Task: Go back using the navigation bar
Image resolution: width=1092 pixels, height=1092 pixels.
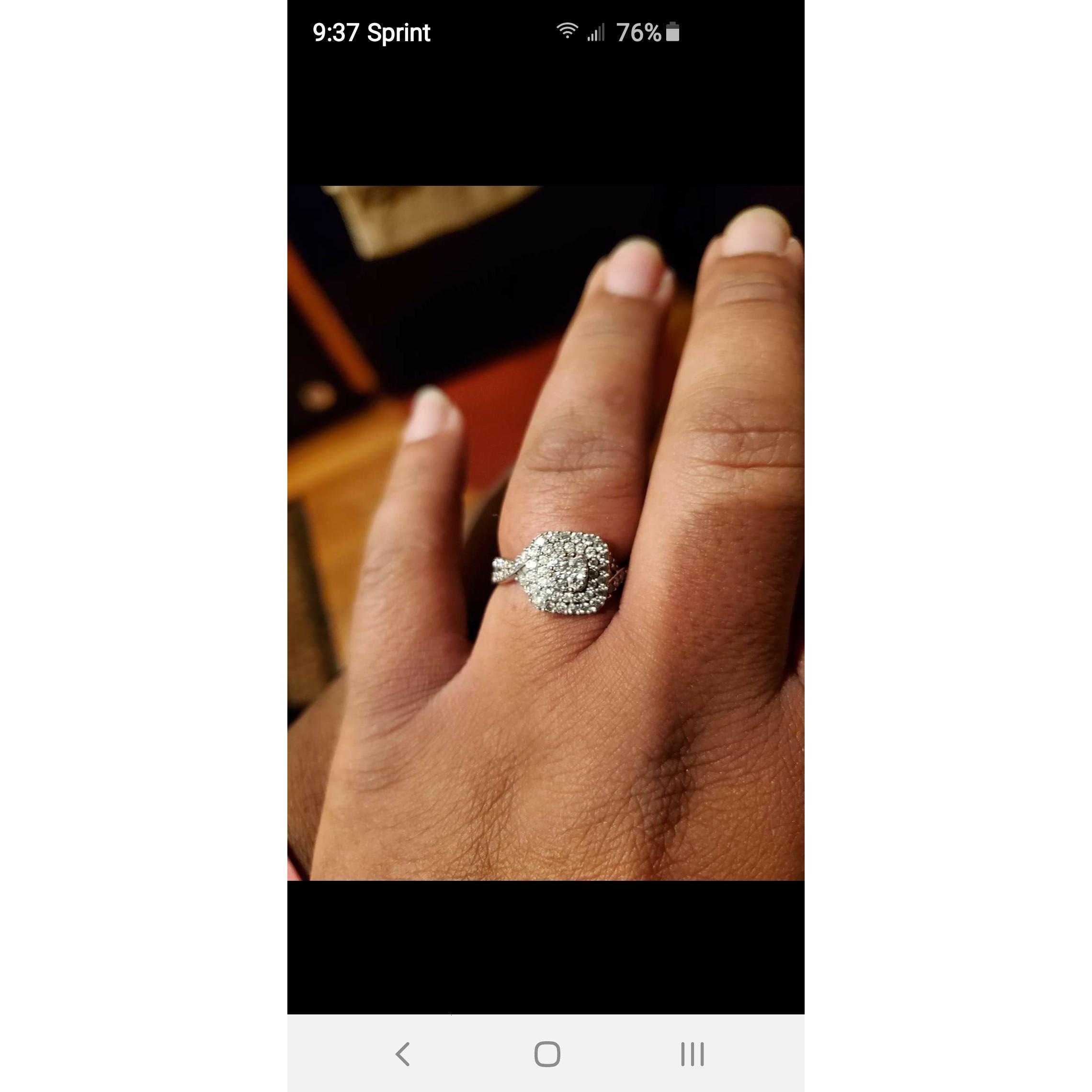Action: coord(402,1054)
